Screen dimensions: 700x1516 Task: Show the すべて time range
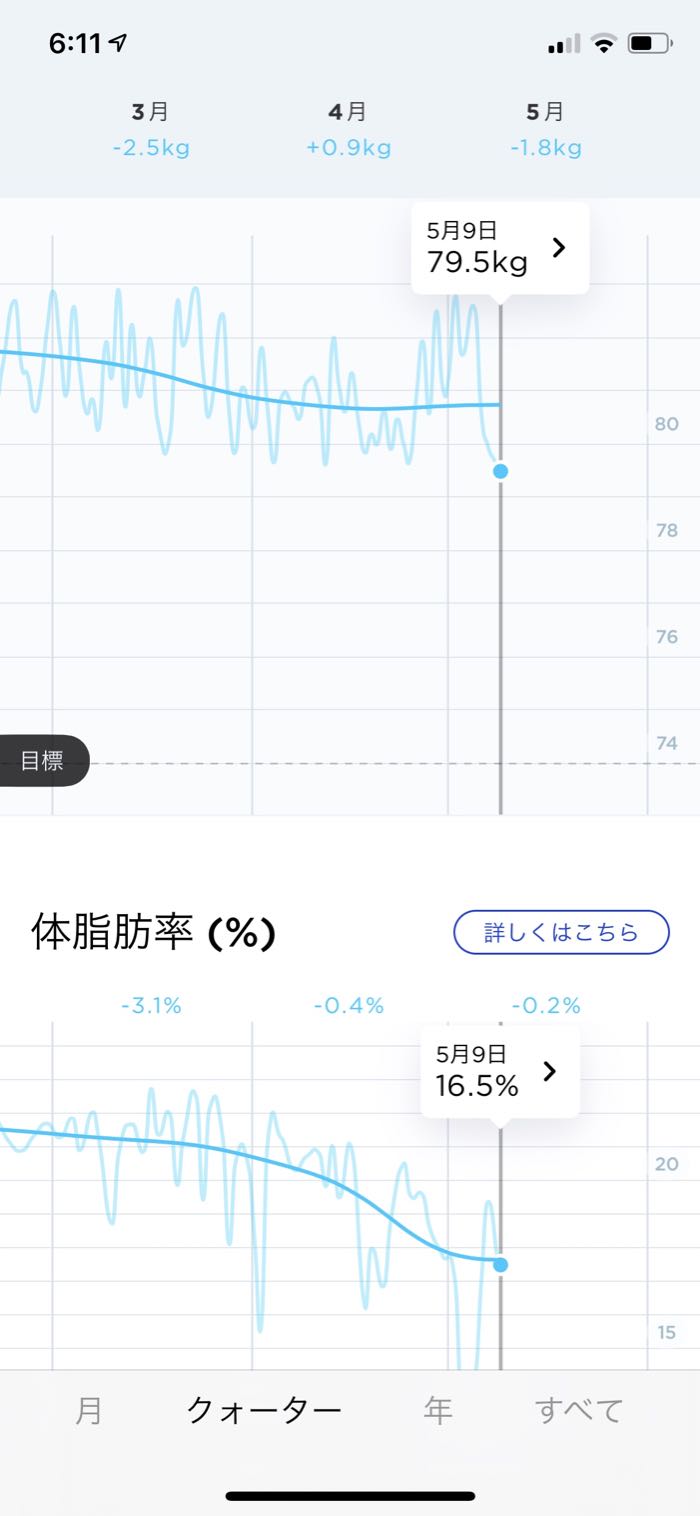click(x=579, y=1411)
